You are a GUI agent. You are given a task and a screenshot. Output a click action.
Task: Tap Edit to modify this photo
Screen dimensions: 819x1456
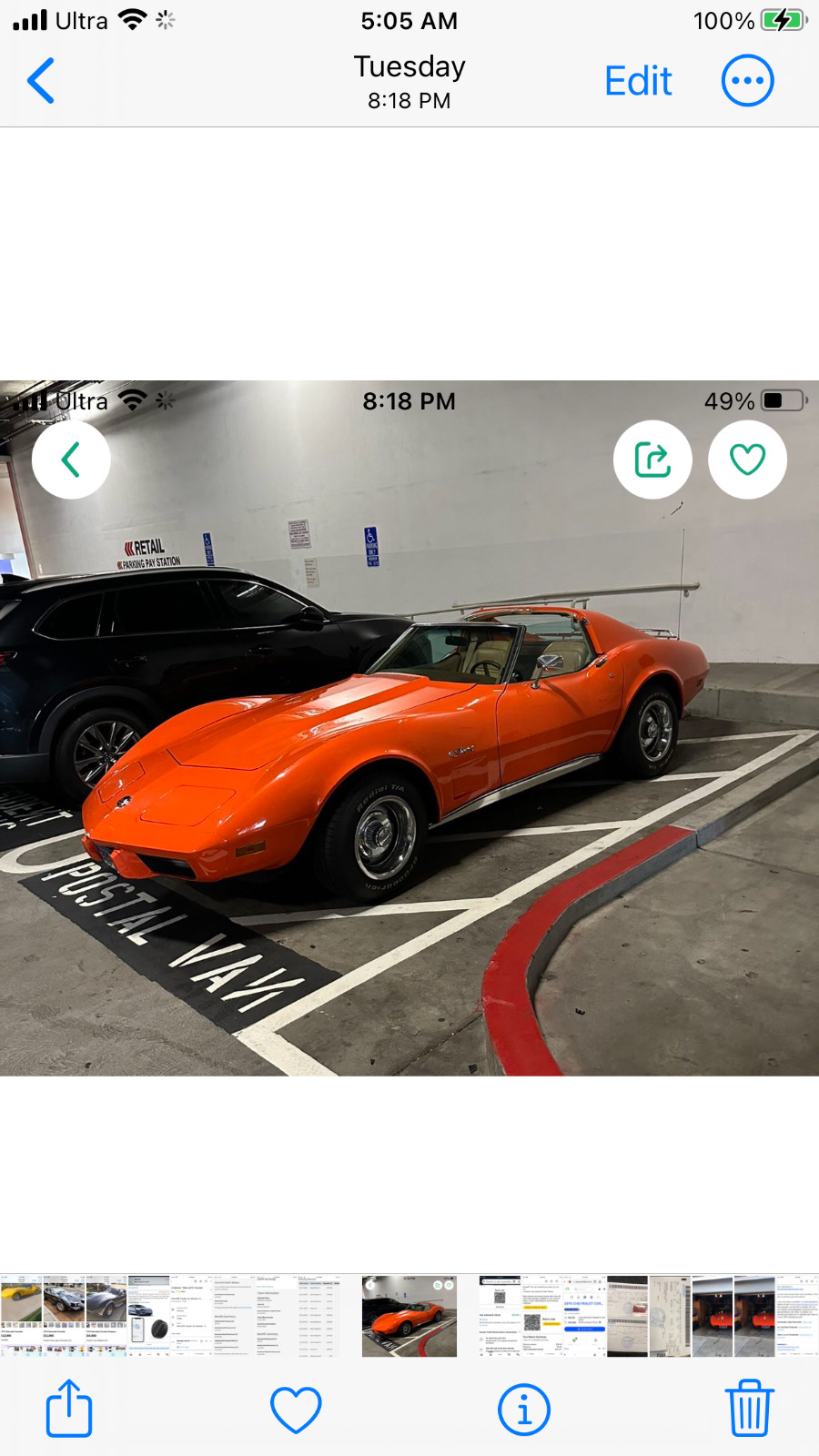(x=638, y=81)
